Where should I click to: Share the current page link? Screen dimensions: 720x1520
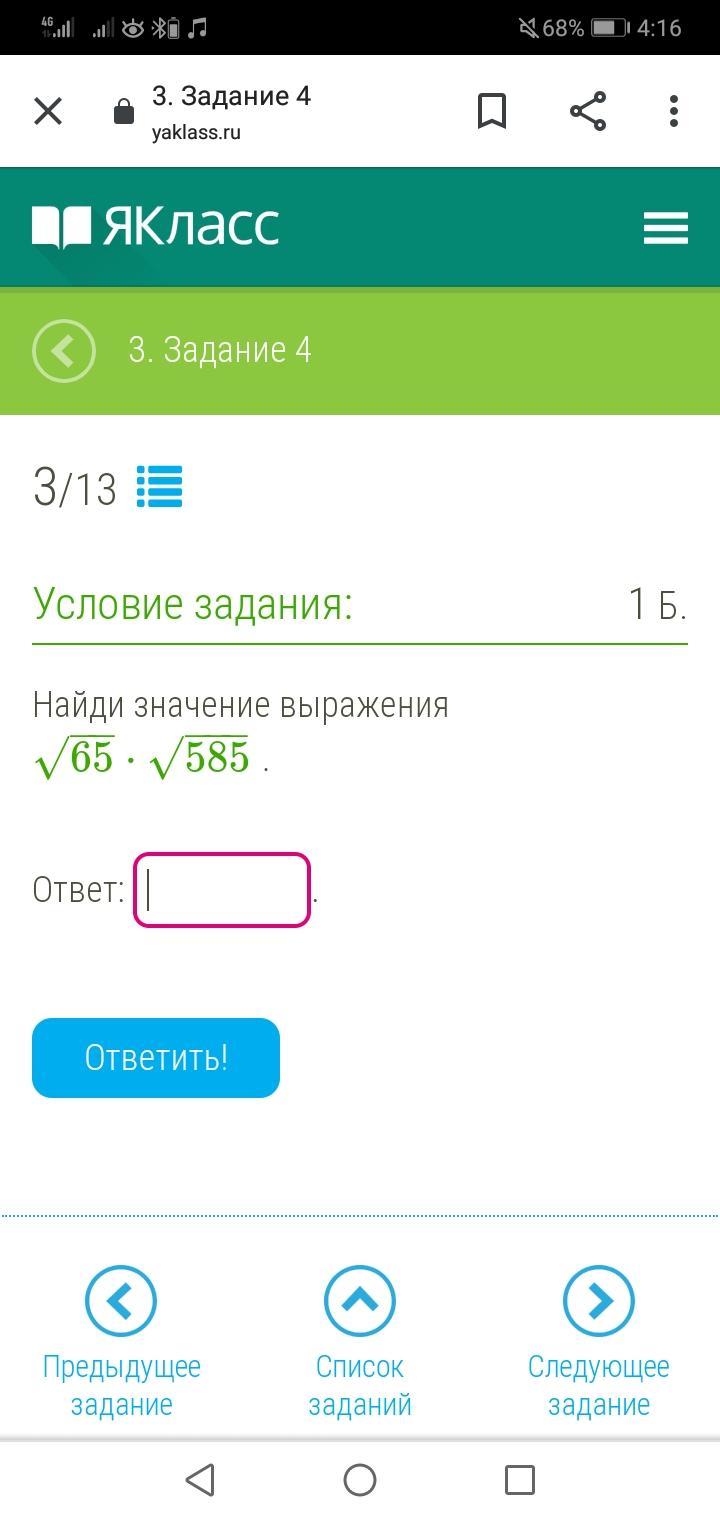tap(588, 111)
